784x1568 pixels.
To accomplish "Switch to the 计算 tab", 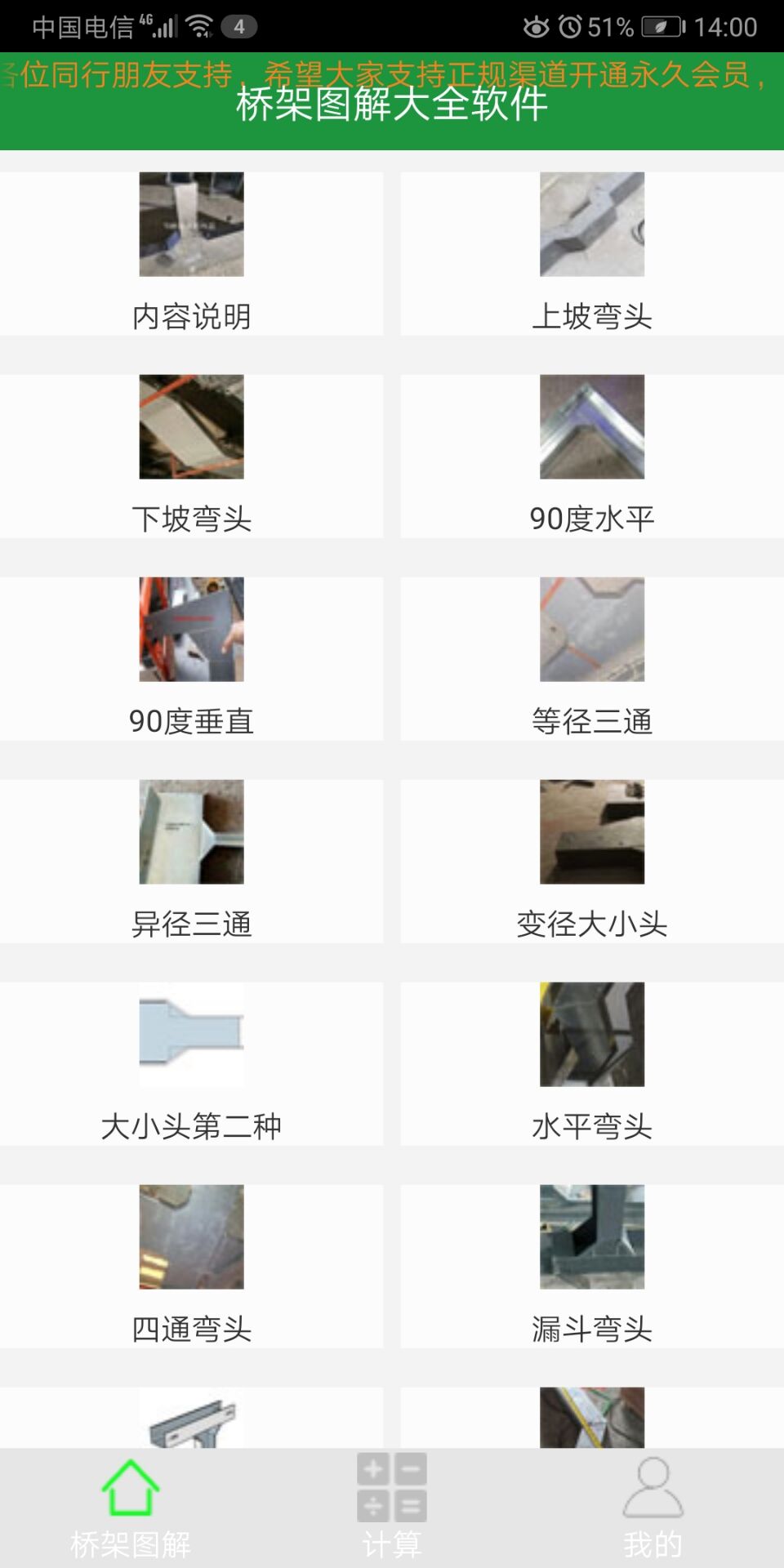I will [392, 1508].
